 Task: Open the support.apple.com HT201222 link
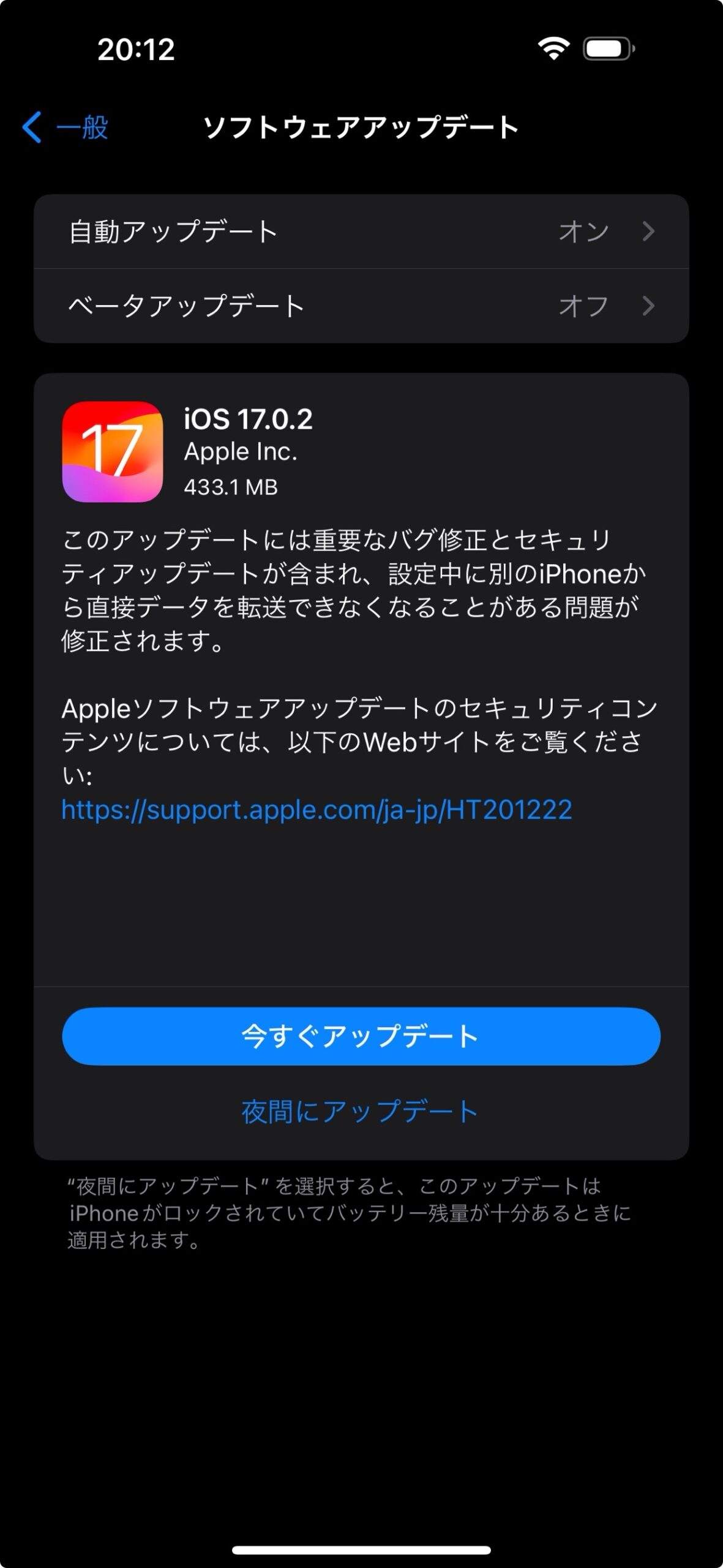(x=317, y=810)
